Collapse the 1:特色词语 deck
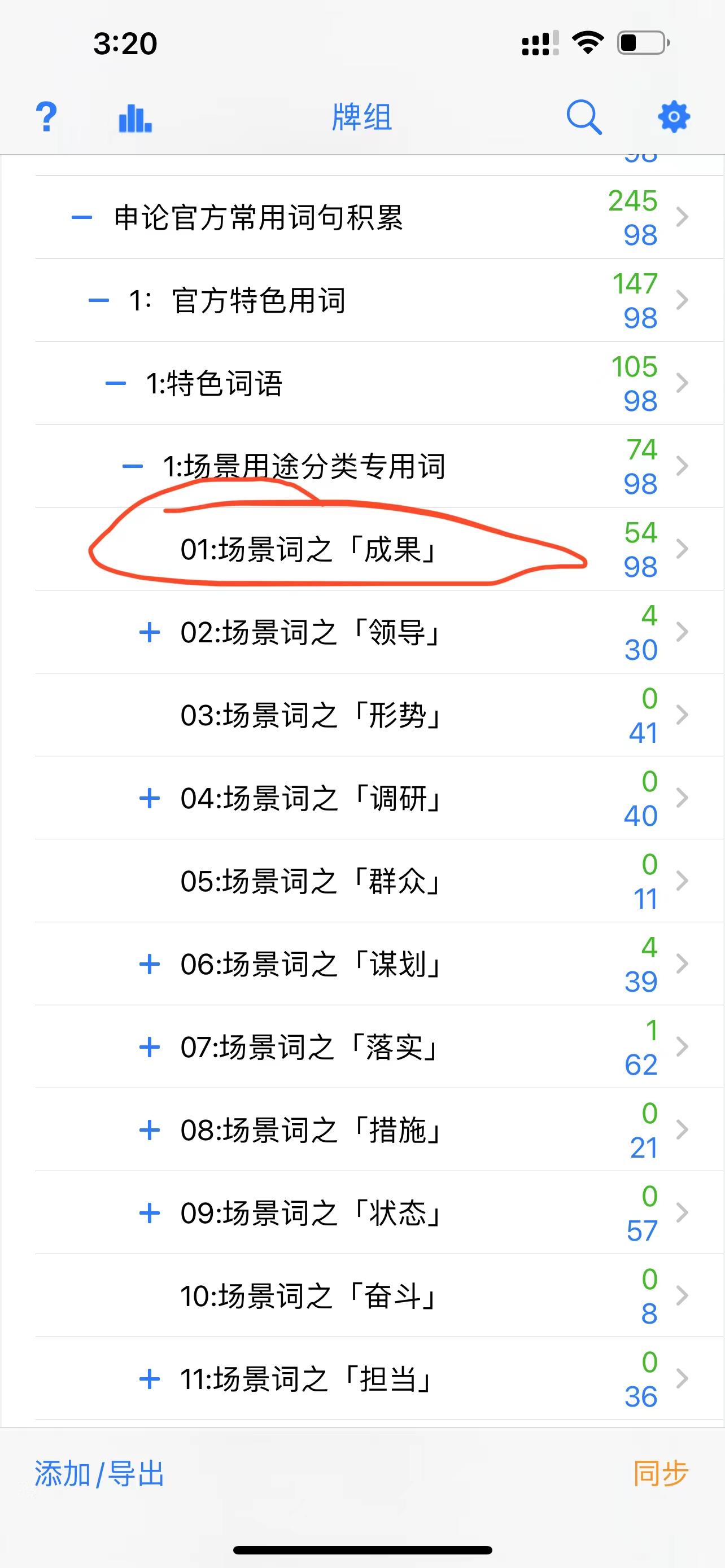This screenshot has height=1568, width=725. coord(116,383)
